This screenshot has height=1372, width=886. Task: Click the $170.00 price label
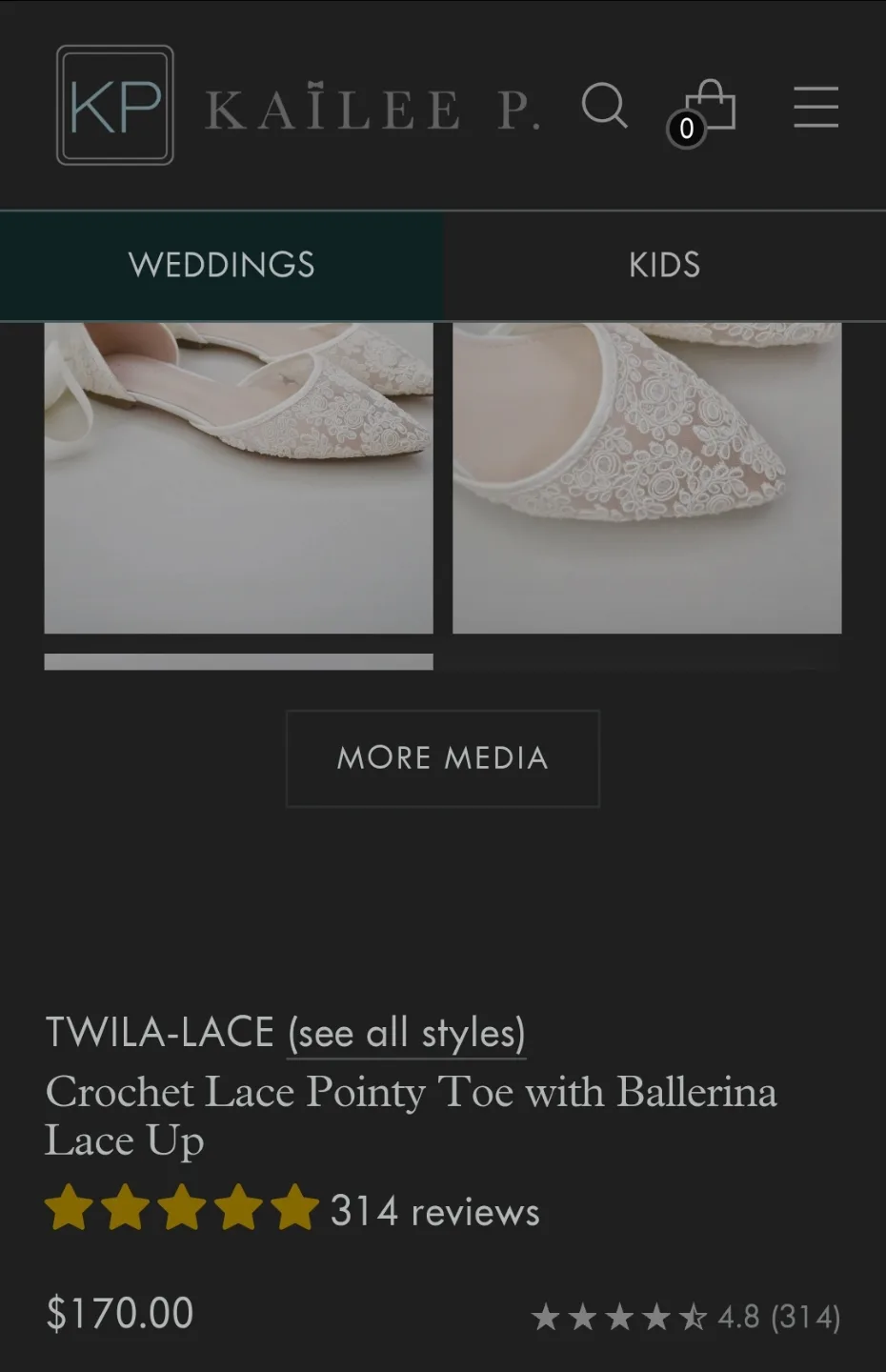[118, 1313]
